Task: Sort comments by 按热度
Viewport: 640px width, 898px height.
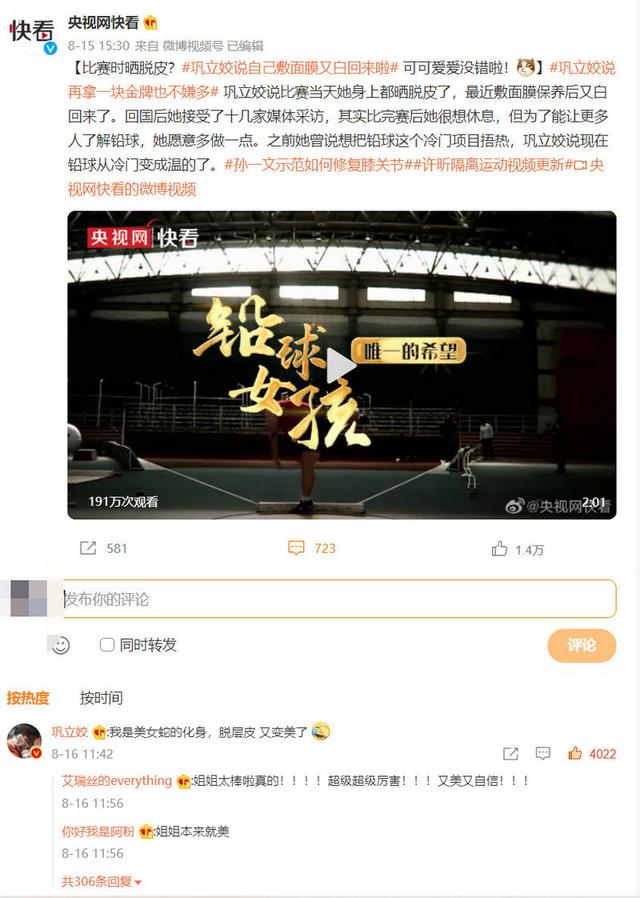Action: click(28, 698)
